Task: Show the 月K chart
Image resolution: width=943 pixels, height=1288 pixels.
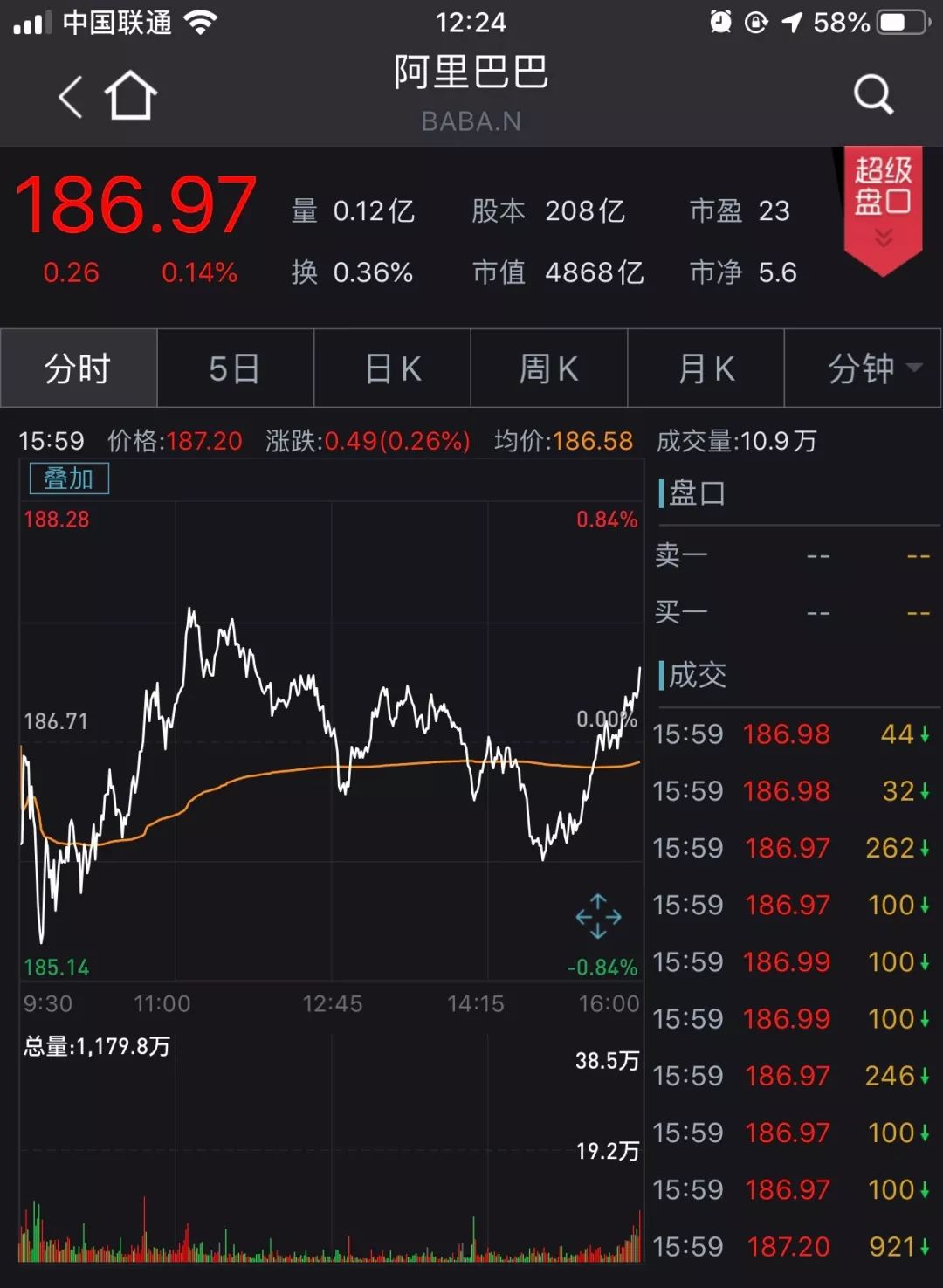Action: 706,368
